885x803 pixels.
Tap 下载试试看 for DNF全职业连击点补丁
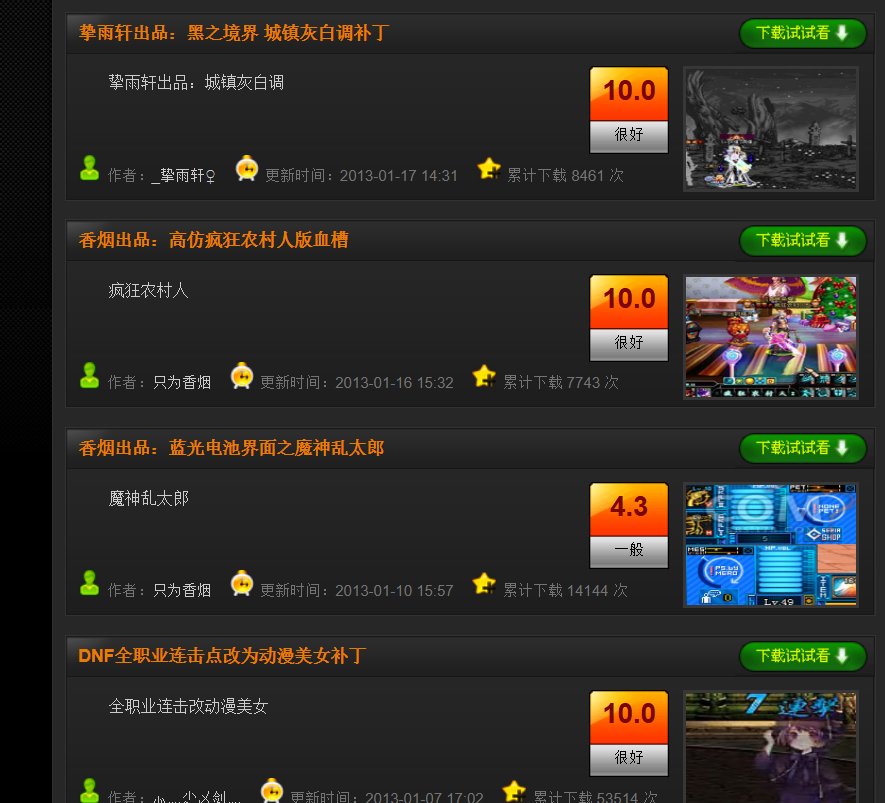click(x=802, y=657)
